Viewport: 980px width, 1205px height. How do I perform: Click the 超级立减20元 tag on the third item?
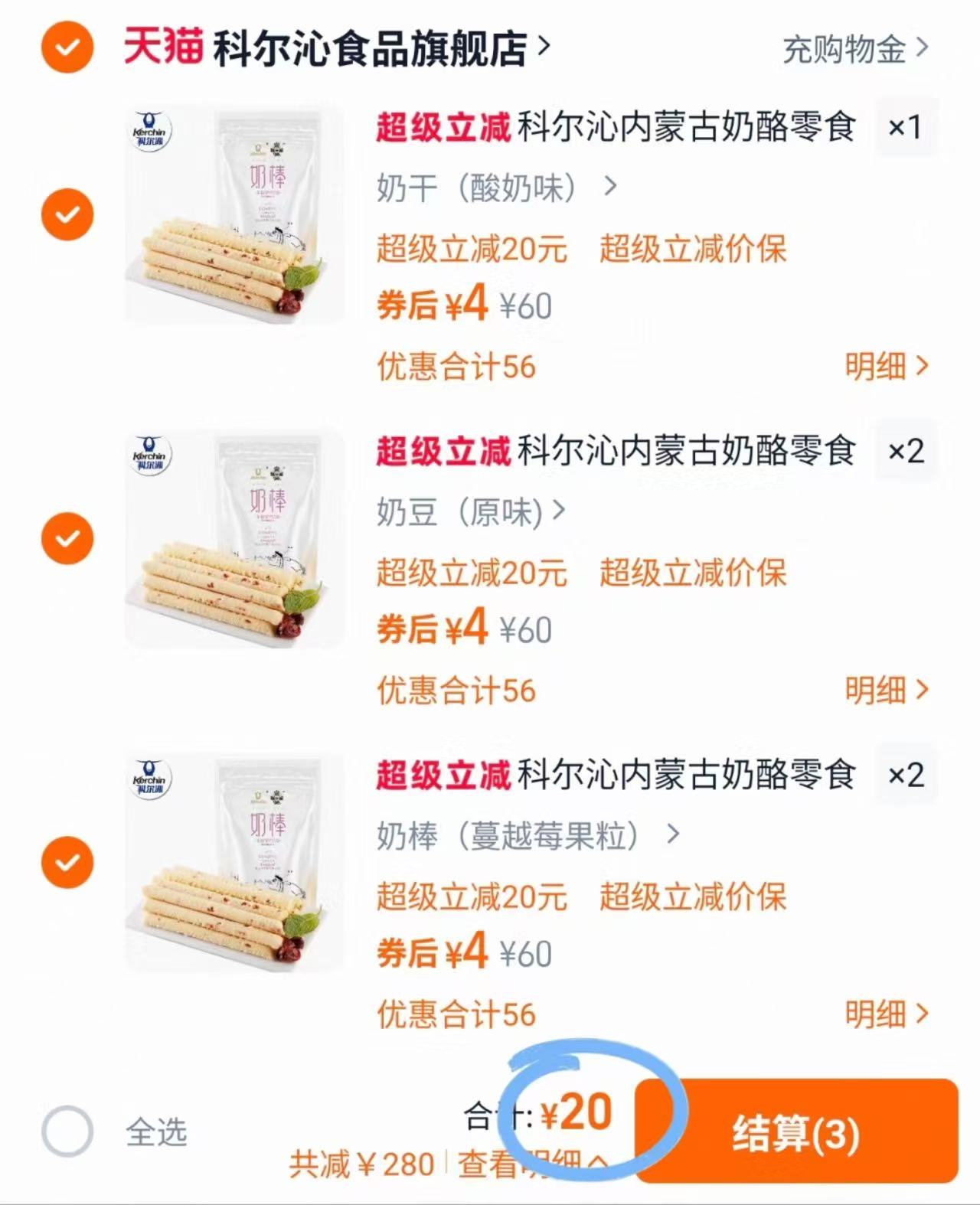coord(472,896)
